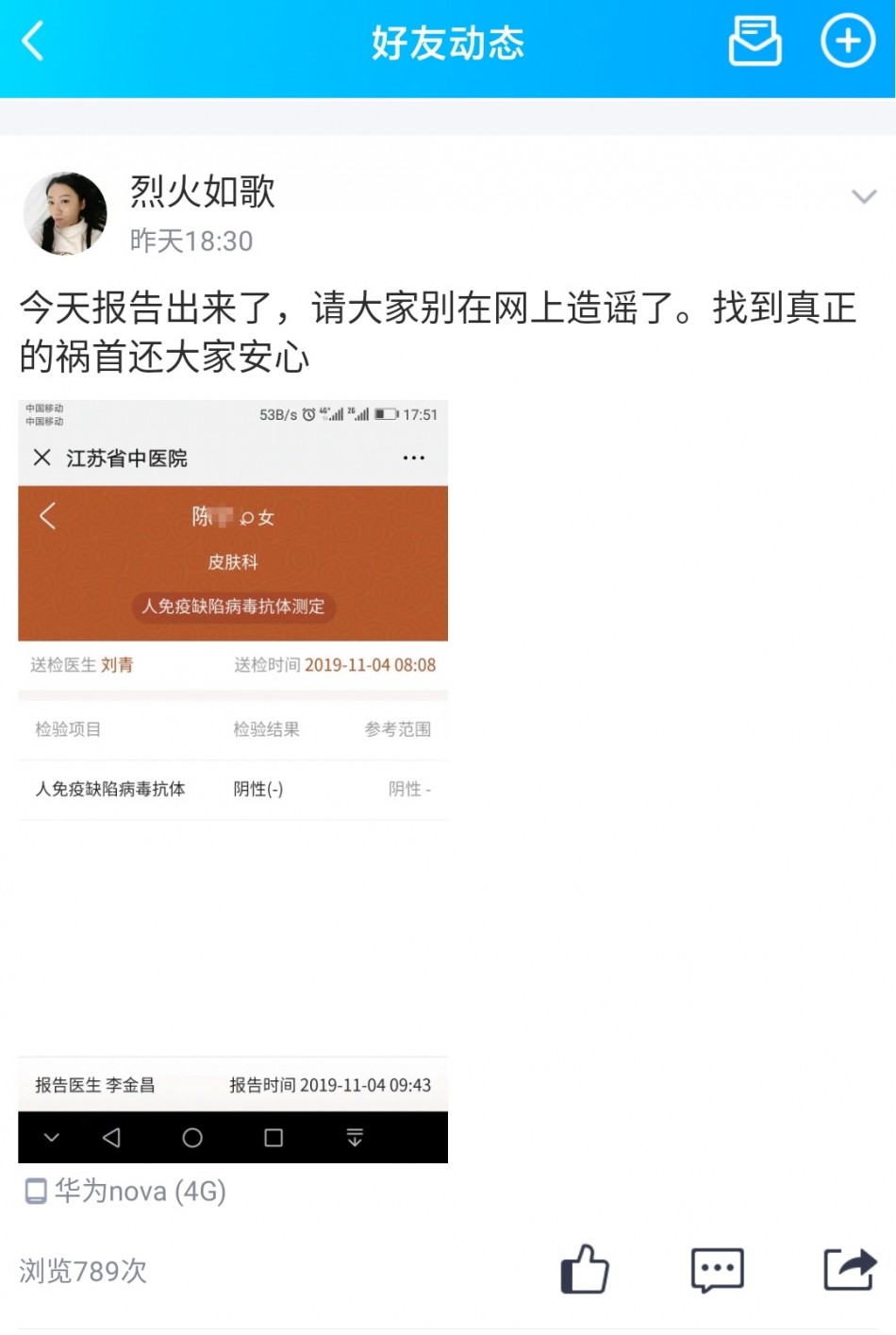The image size is (896, 1335).
Task: Share 烈火如歌's post
Action: pos(849,1269)
